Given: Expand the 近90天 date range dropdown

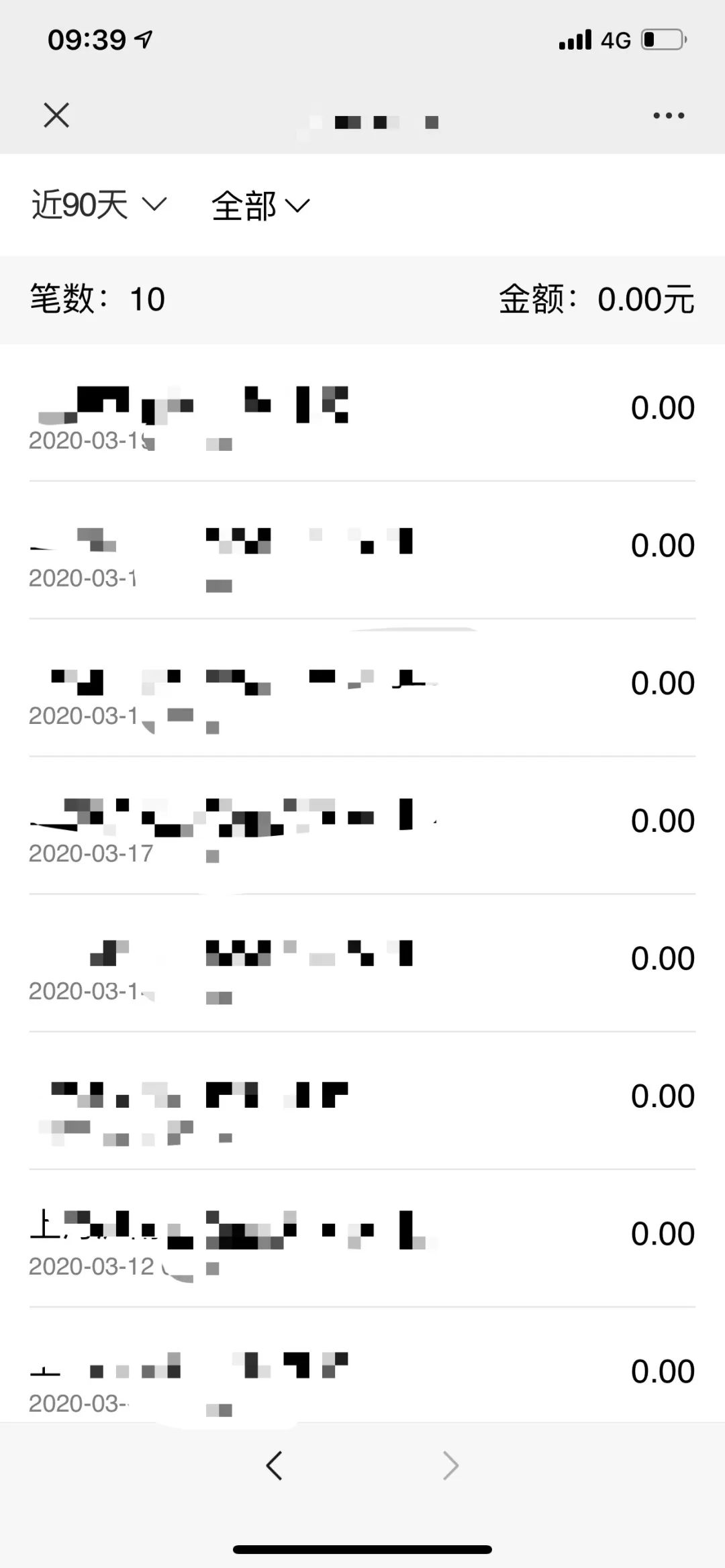Looking at the screenshot, I should [x=99, y=205].
